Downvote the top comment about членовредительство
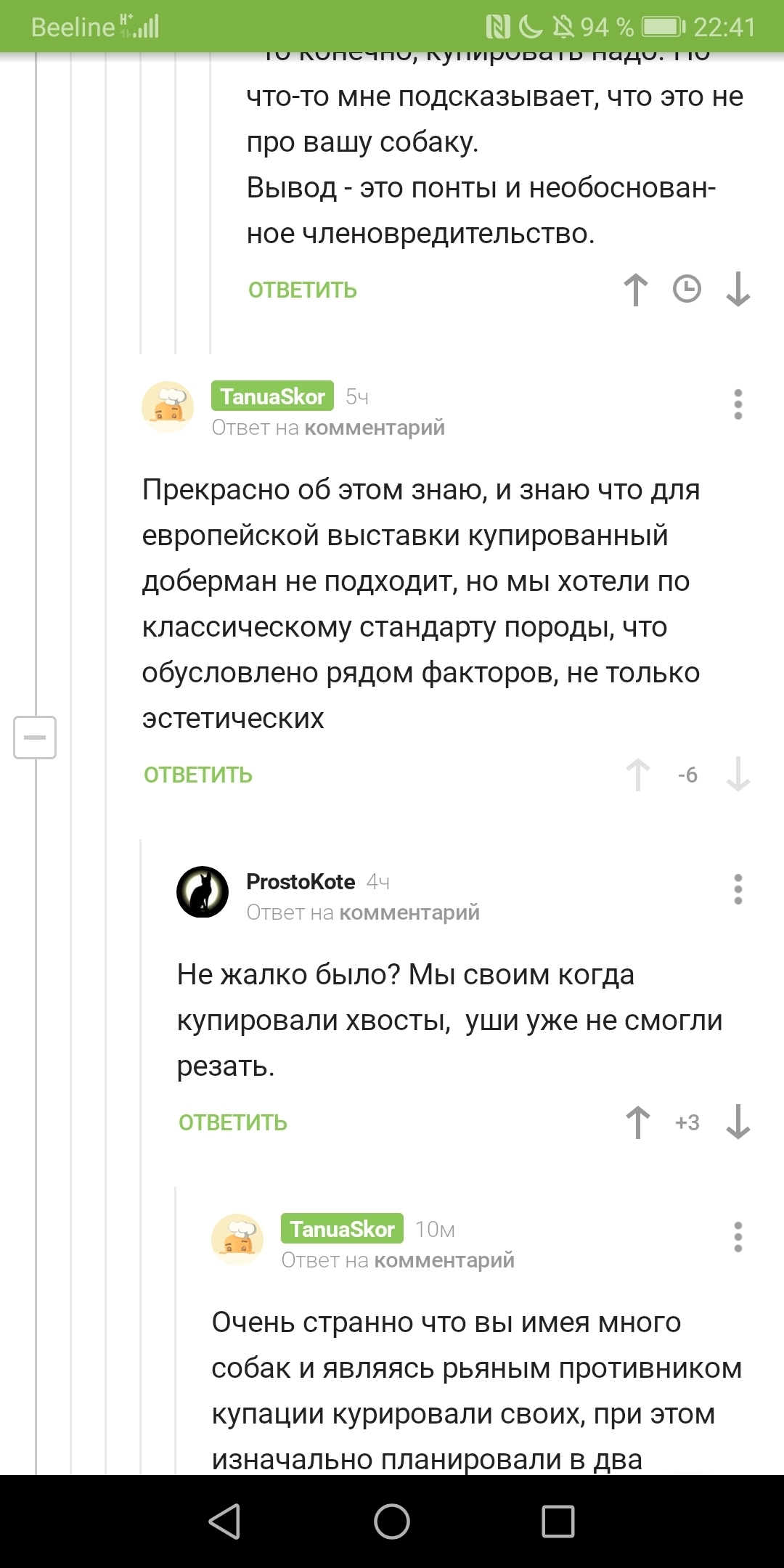Image resolution: width=784 pixels, height=1568 pixels. [738, 290]
